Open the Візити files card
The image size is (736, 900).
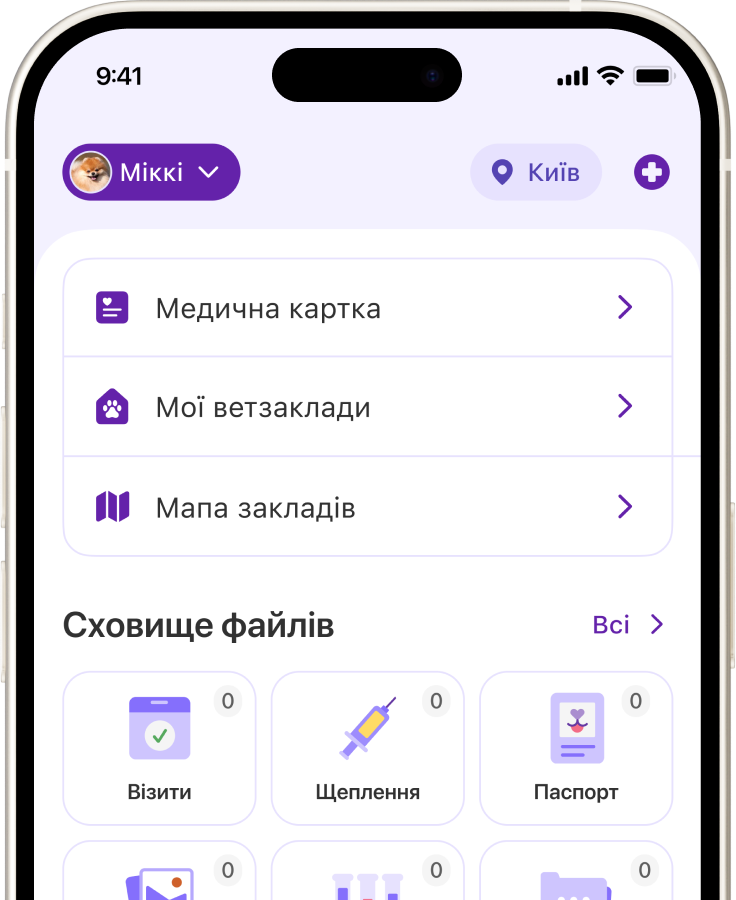[x=160, y=748]
